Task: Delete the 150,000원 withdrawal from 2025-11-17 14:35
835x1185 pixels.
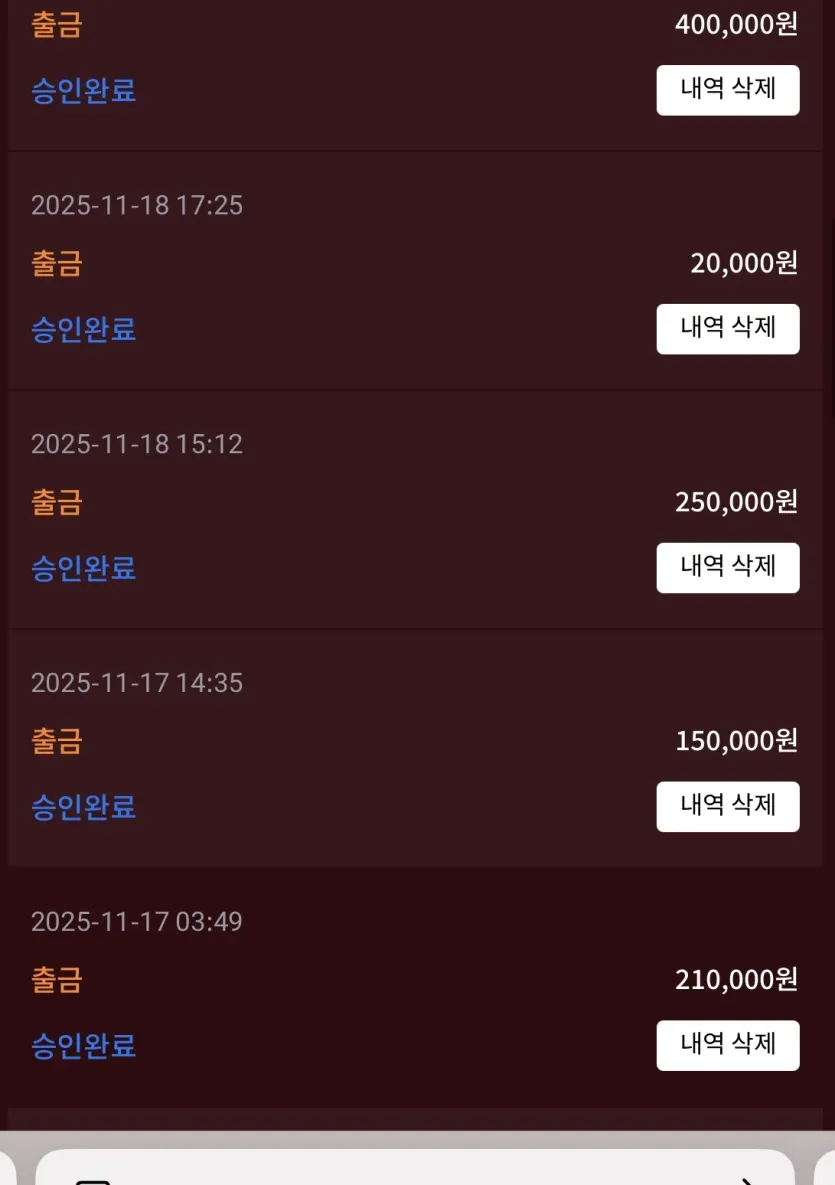Action: click(x=728, y=806)
